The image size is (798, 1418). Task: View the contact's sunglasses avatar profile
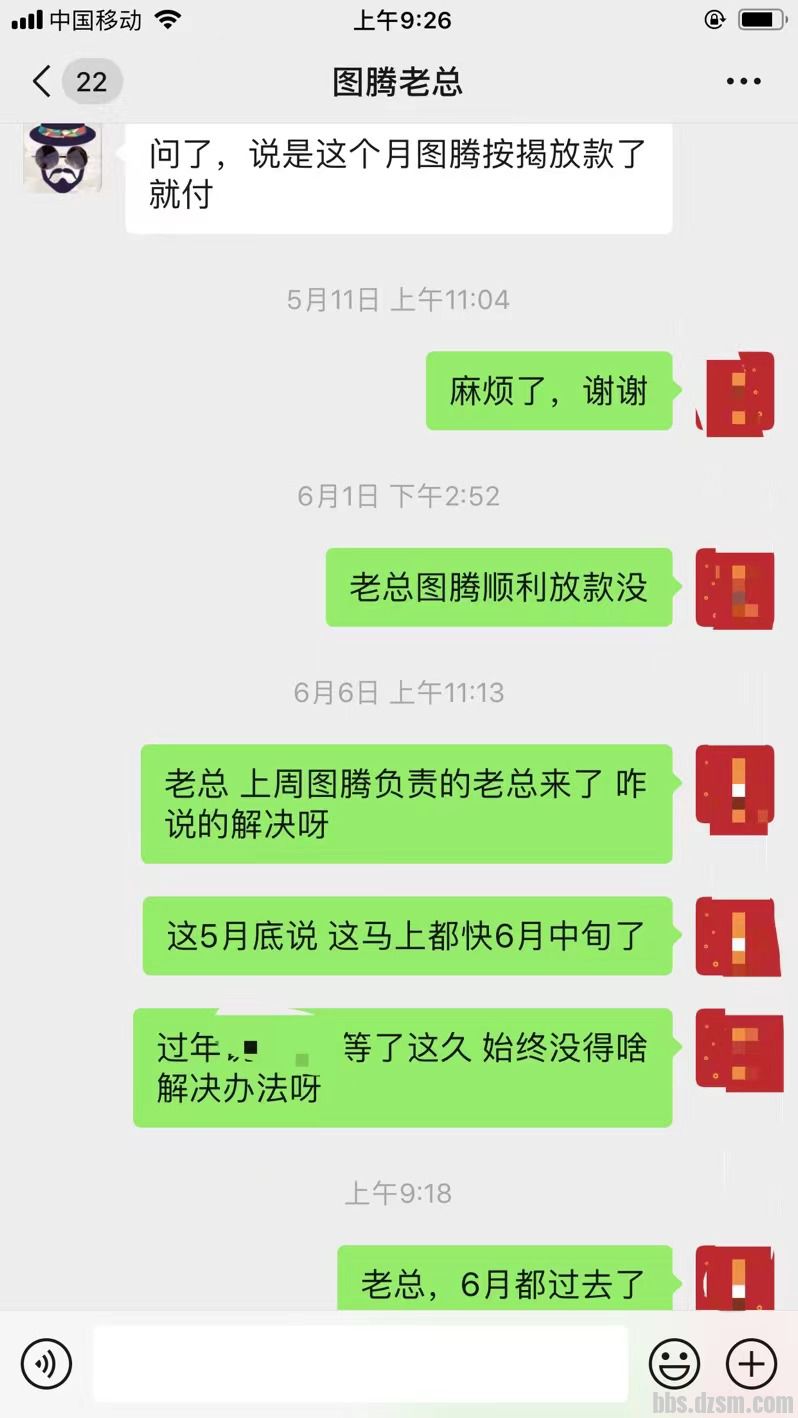click(62, 157)
